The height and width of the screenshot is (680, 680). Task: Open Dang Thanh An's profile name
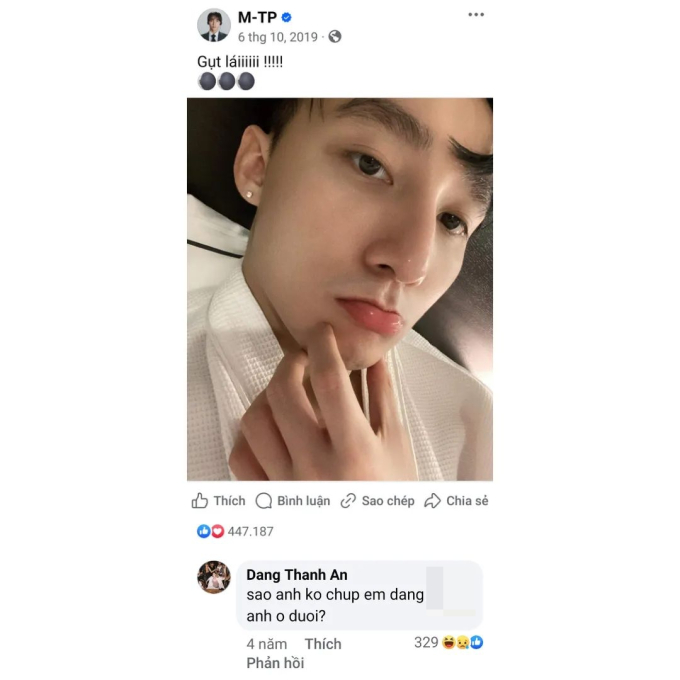297,575
